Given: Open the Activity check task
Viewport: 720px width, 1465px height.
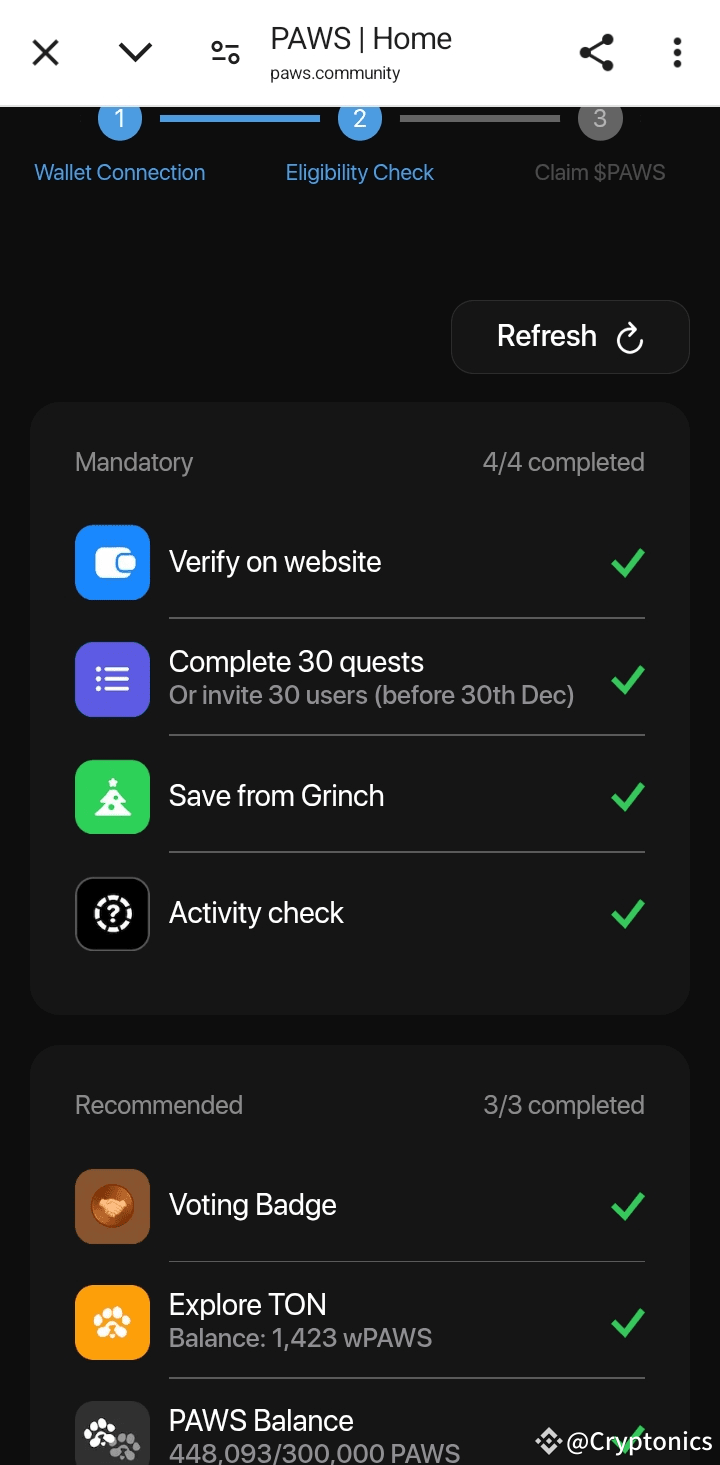Looking at the screenshot, I should pos(360,913).
